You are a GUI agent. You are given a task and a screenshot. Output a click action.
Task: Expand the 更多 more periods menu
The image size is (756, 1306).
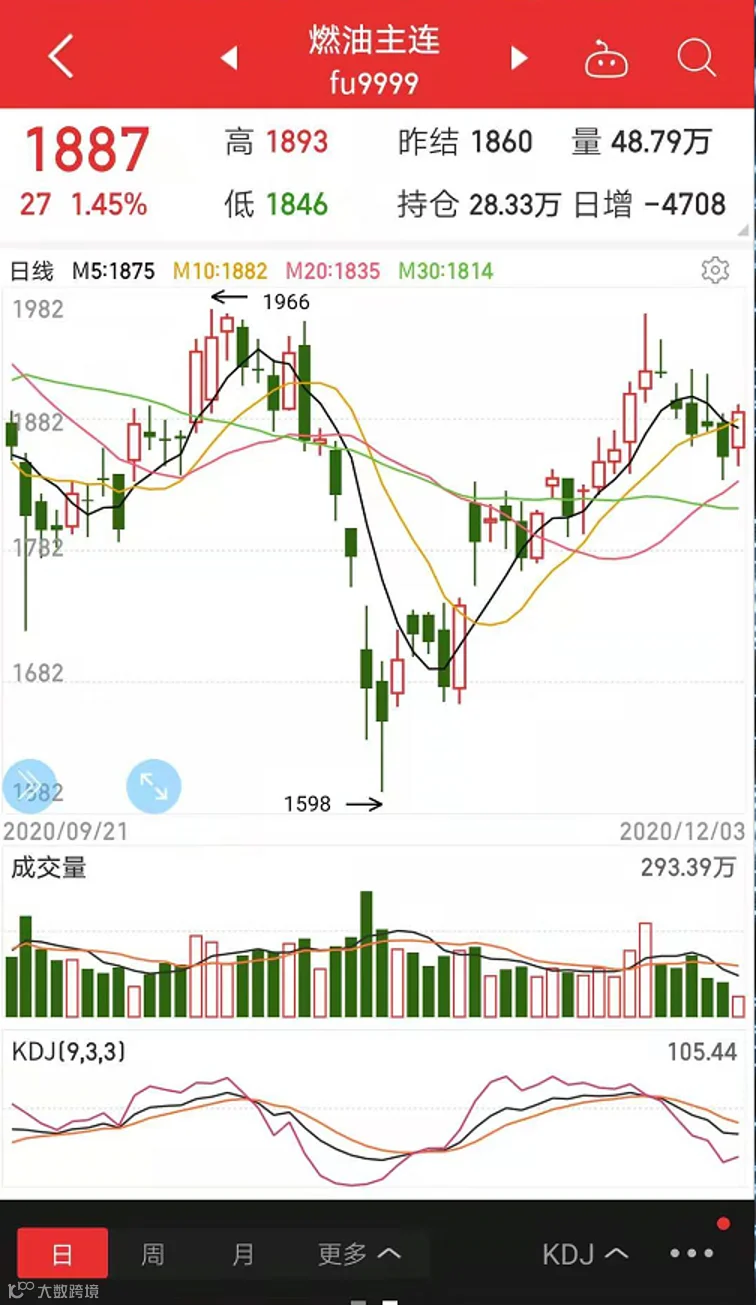tap(359, 1253)
